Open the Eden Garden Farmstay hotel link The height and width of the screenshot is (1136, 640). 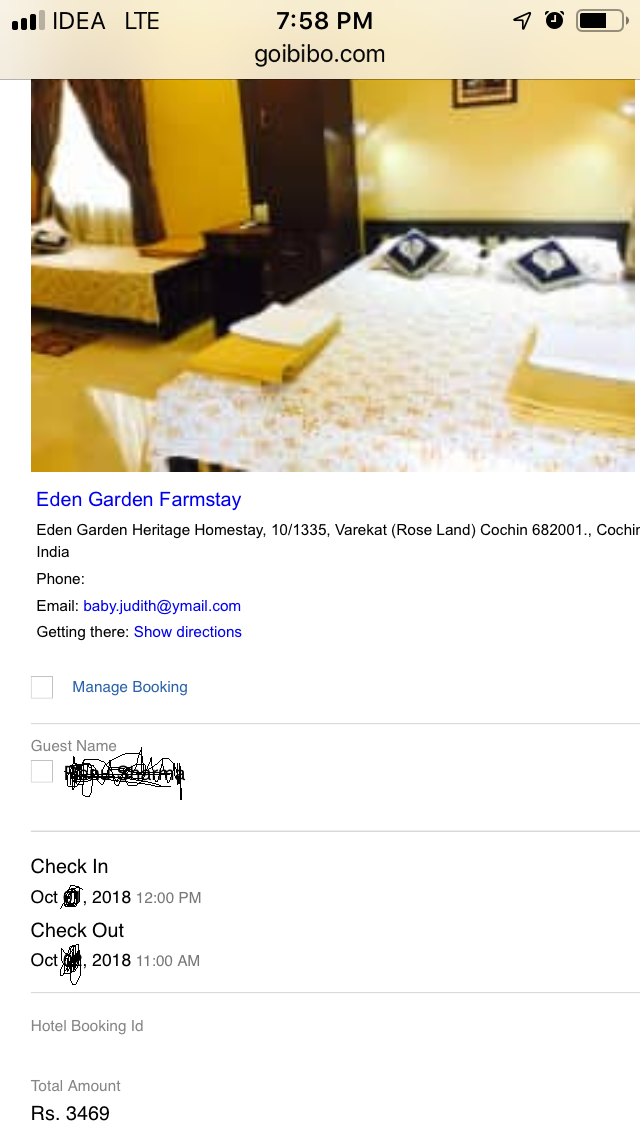[138, 499]
